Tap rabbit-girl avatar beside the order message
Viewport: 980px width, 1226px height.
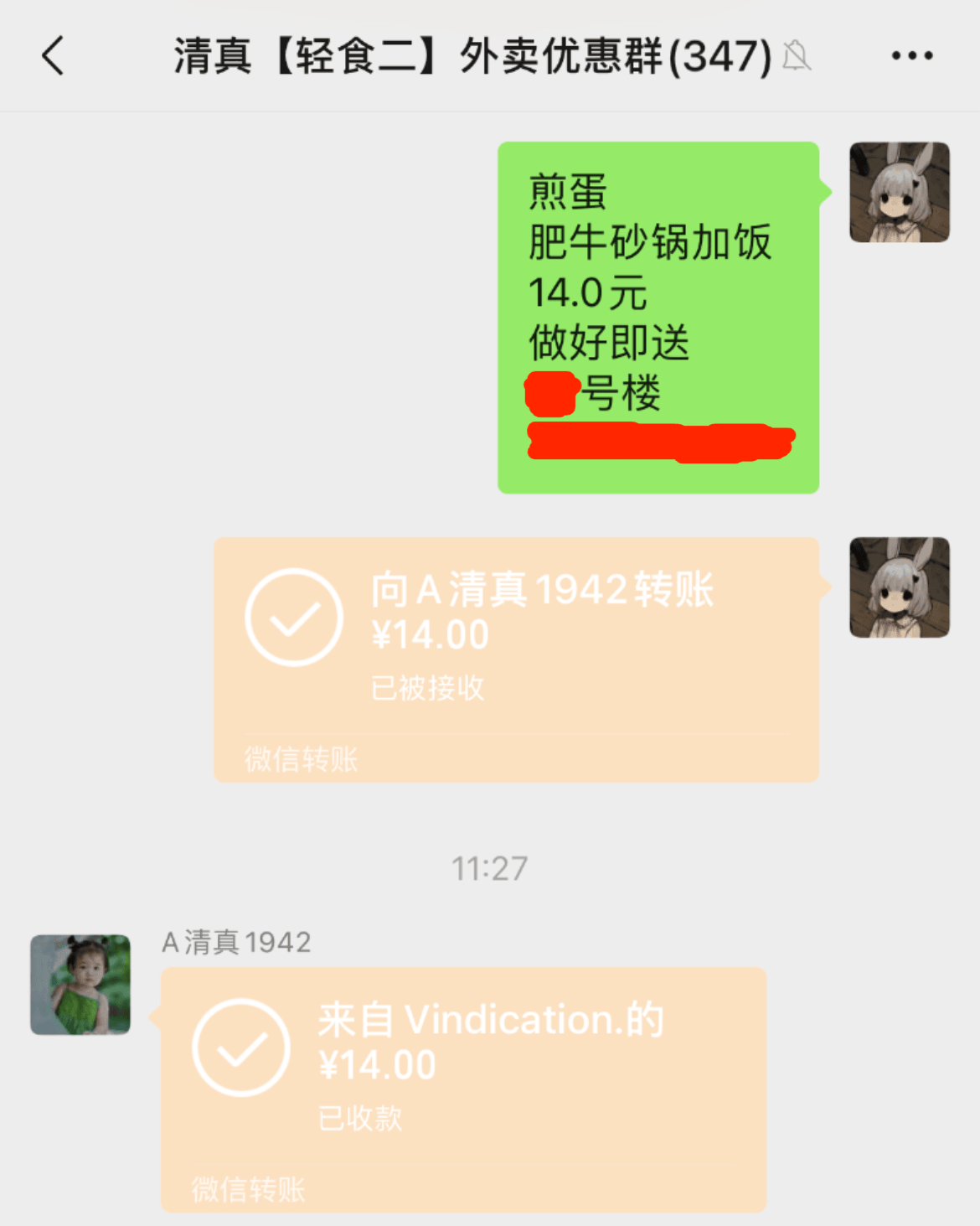pos(899,192)
